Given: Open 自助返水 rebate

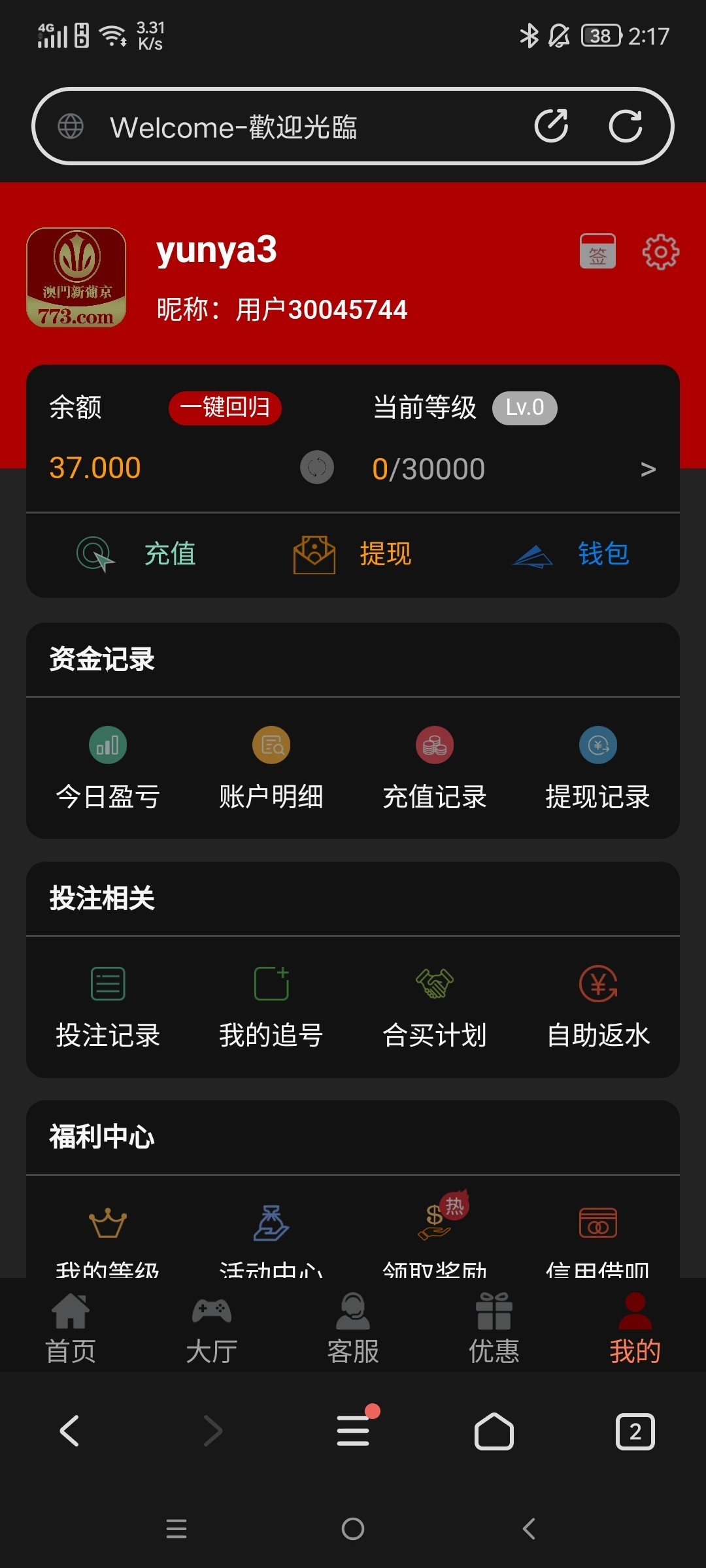Looking at the screenshot, I should tap(598, 1007).
